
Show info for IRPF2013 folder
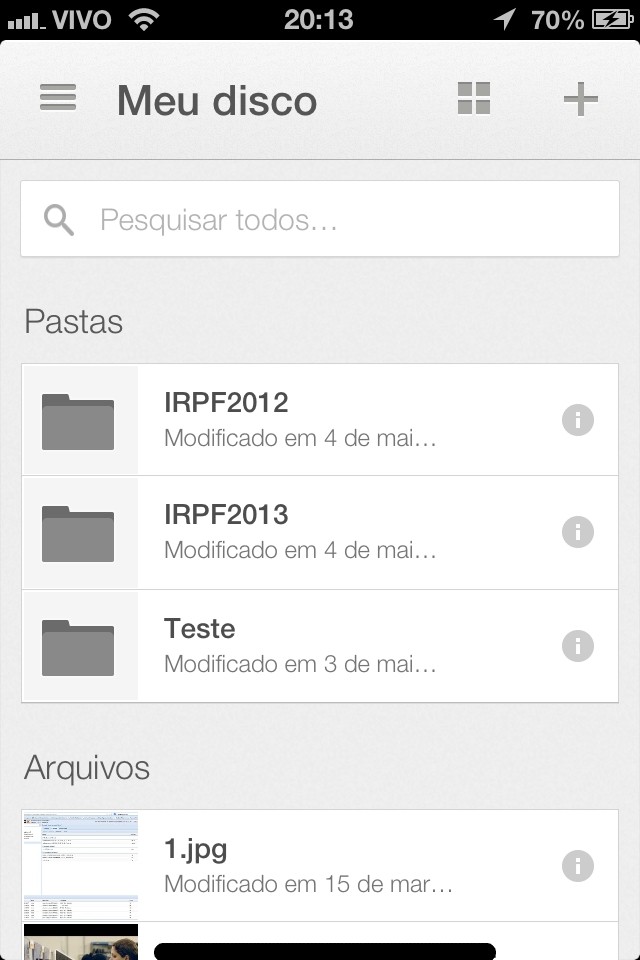578,533
